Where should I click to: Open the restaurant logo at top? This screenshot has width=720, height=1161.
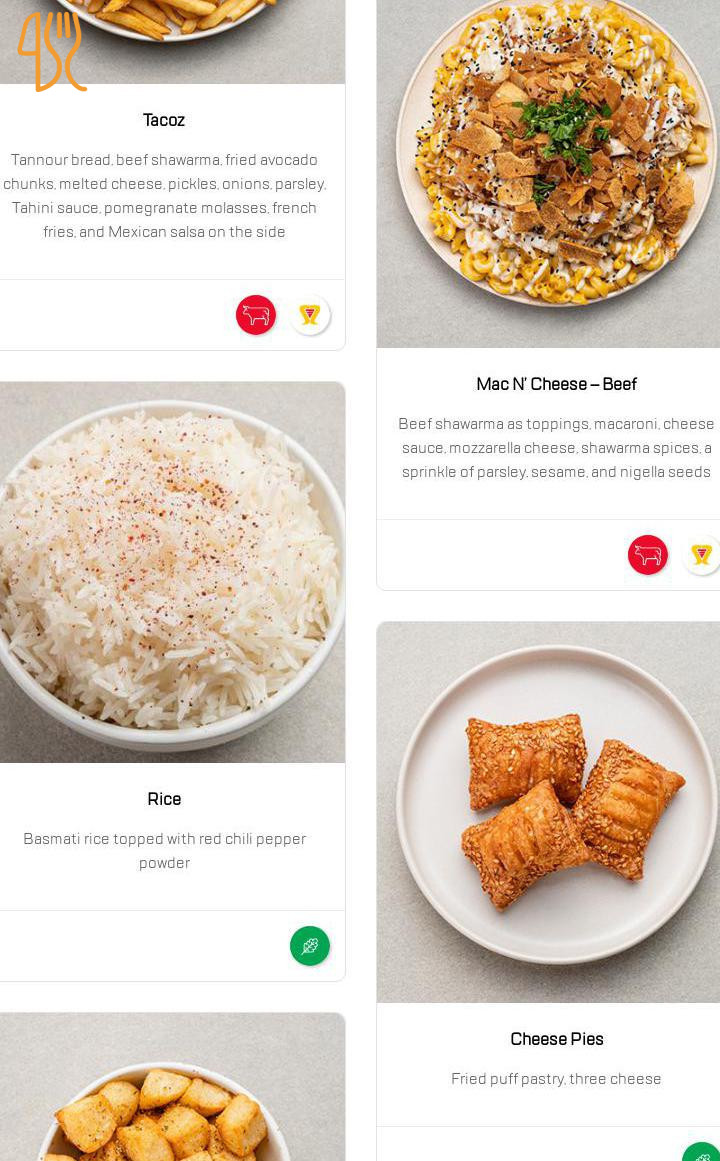pos(51,51)
